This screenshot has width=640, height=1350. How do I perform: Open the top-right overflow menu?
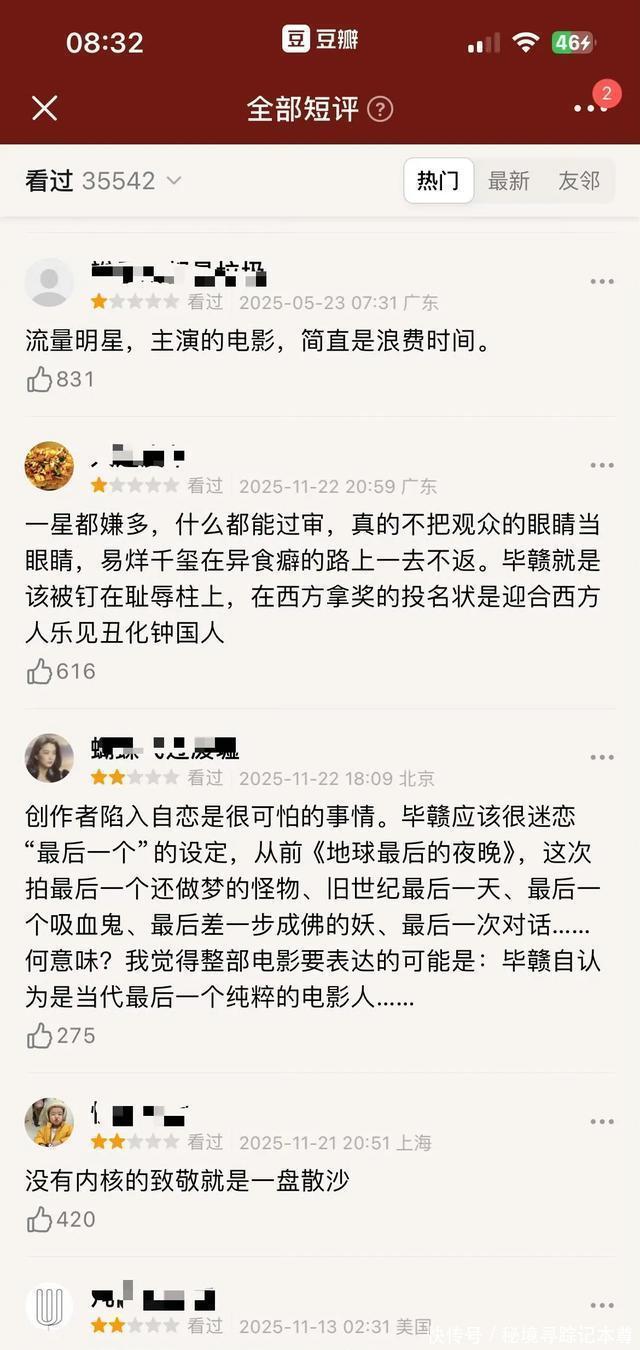tap(590, 108)
